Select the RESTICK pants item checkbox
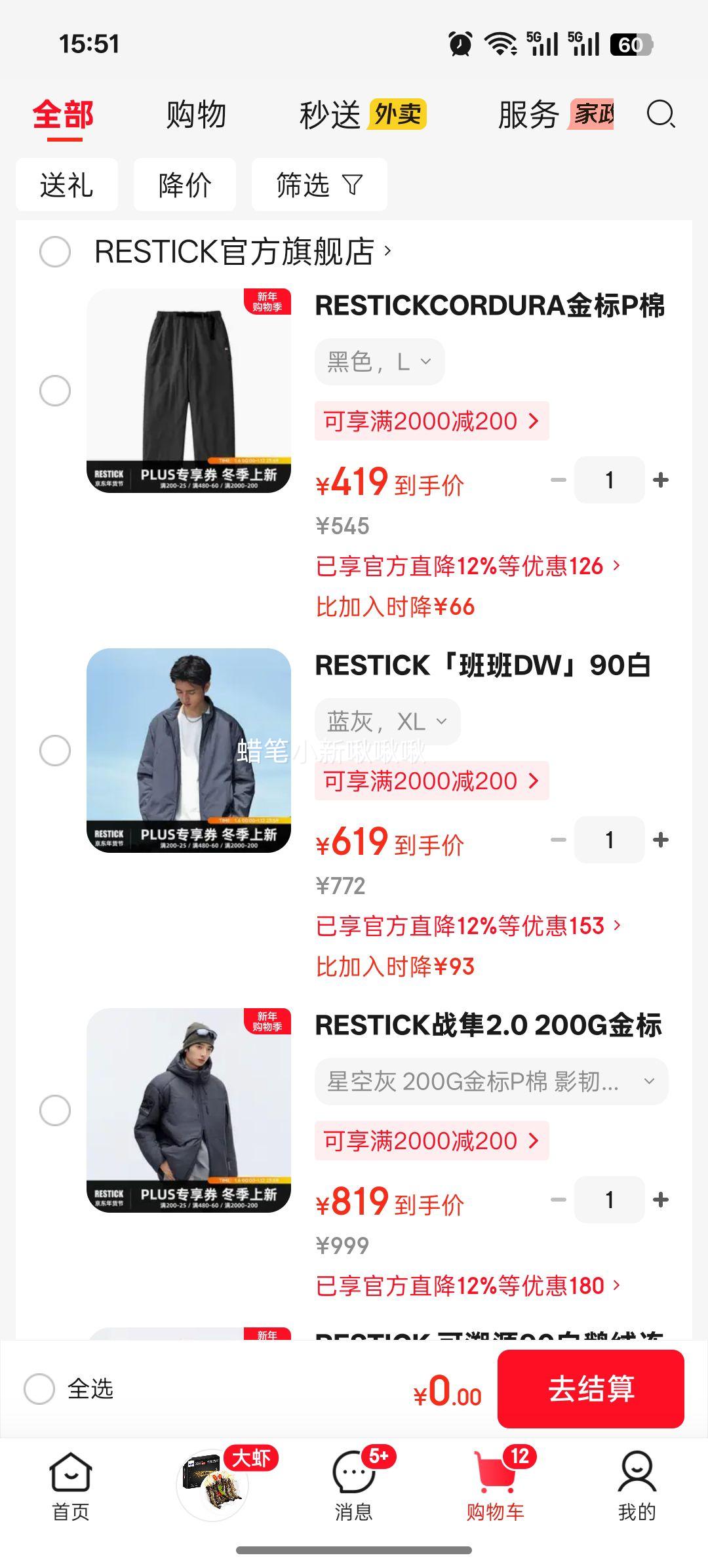 coord(54,391)
